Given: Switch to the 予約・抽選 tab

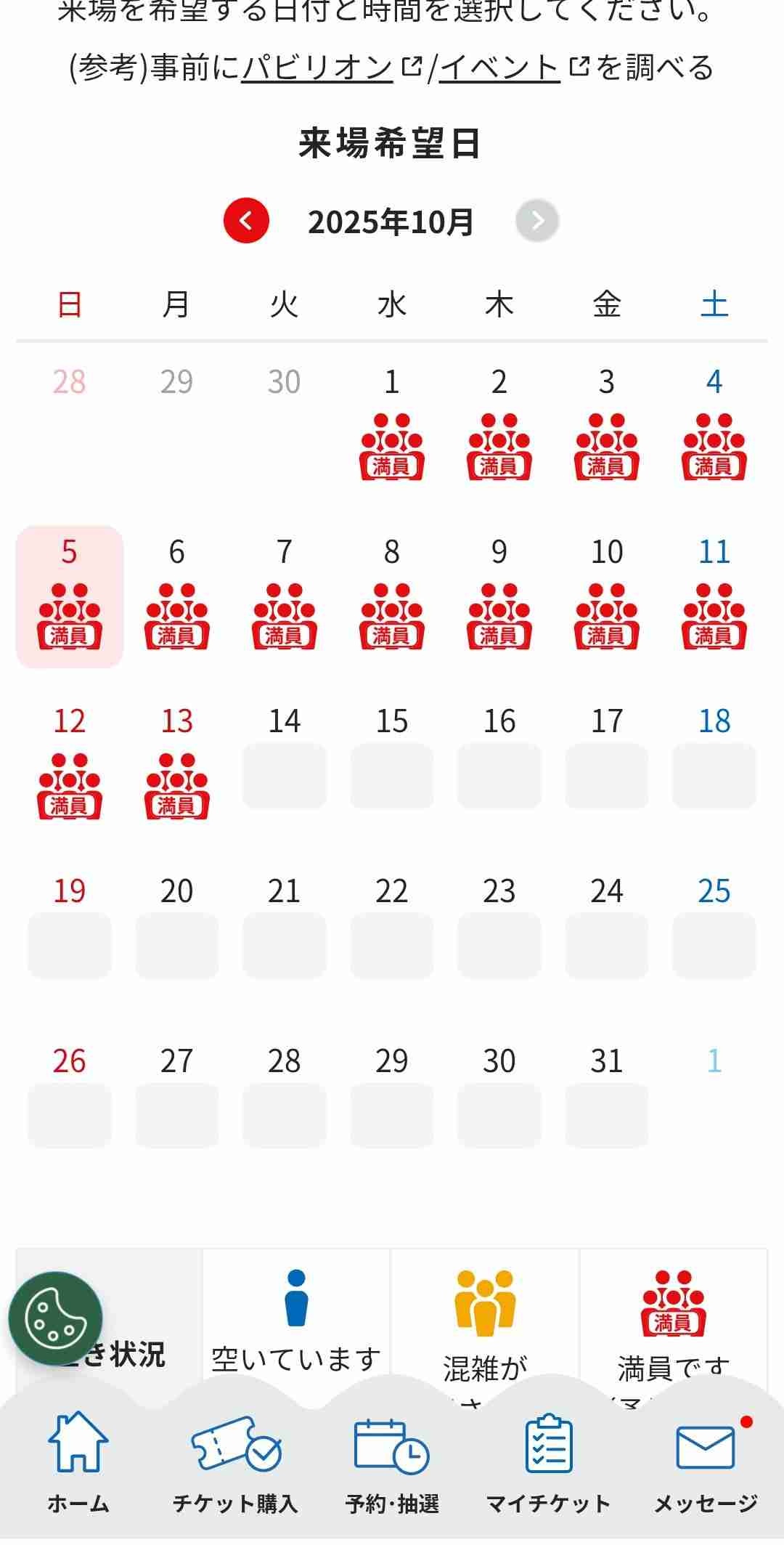Looking at the screenshot, I should 392,1464.
